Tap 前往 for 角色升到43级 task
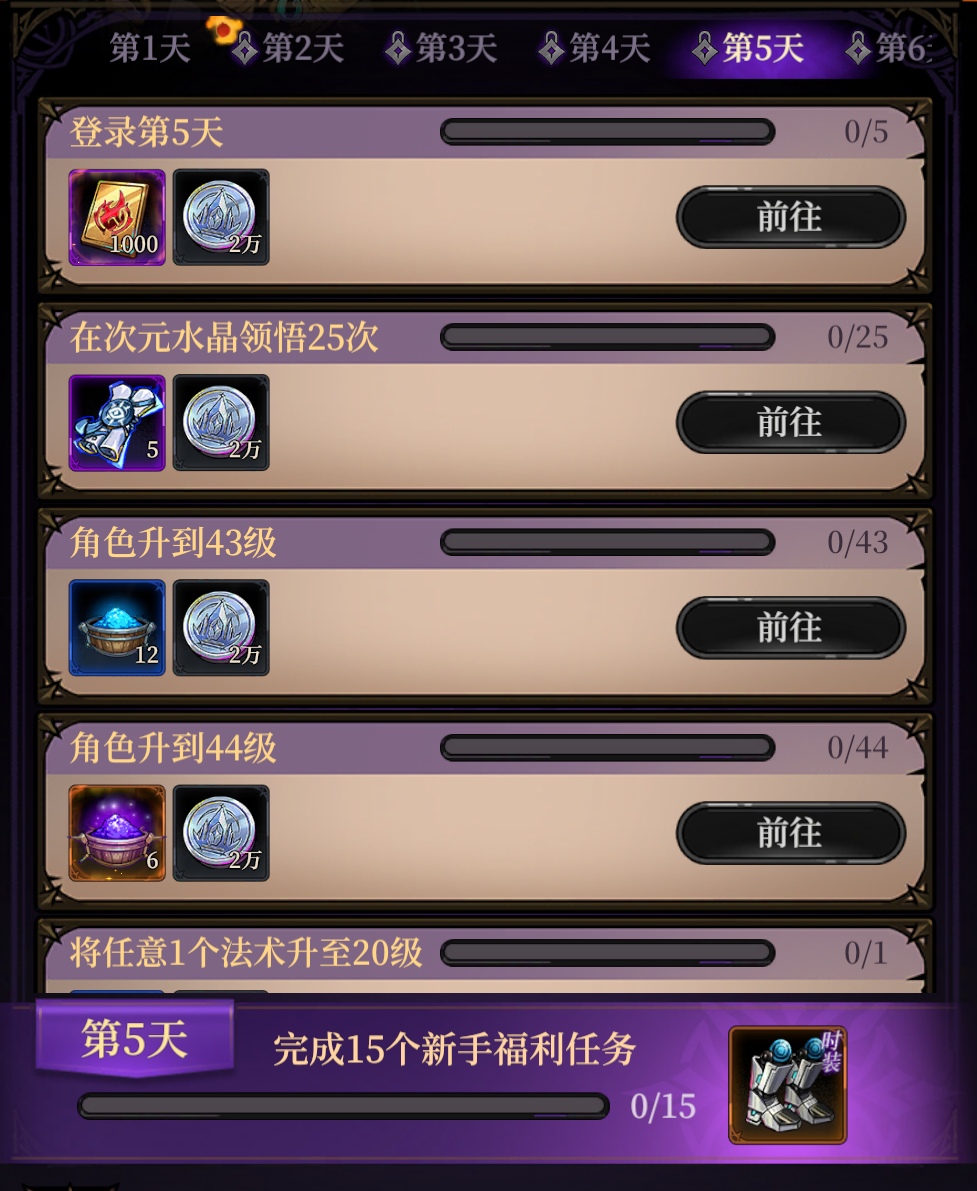The width and height of the screenshot is (977, 1191). pos(790,628)
